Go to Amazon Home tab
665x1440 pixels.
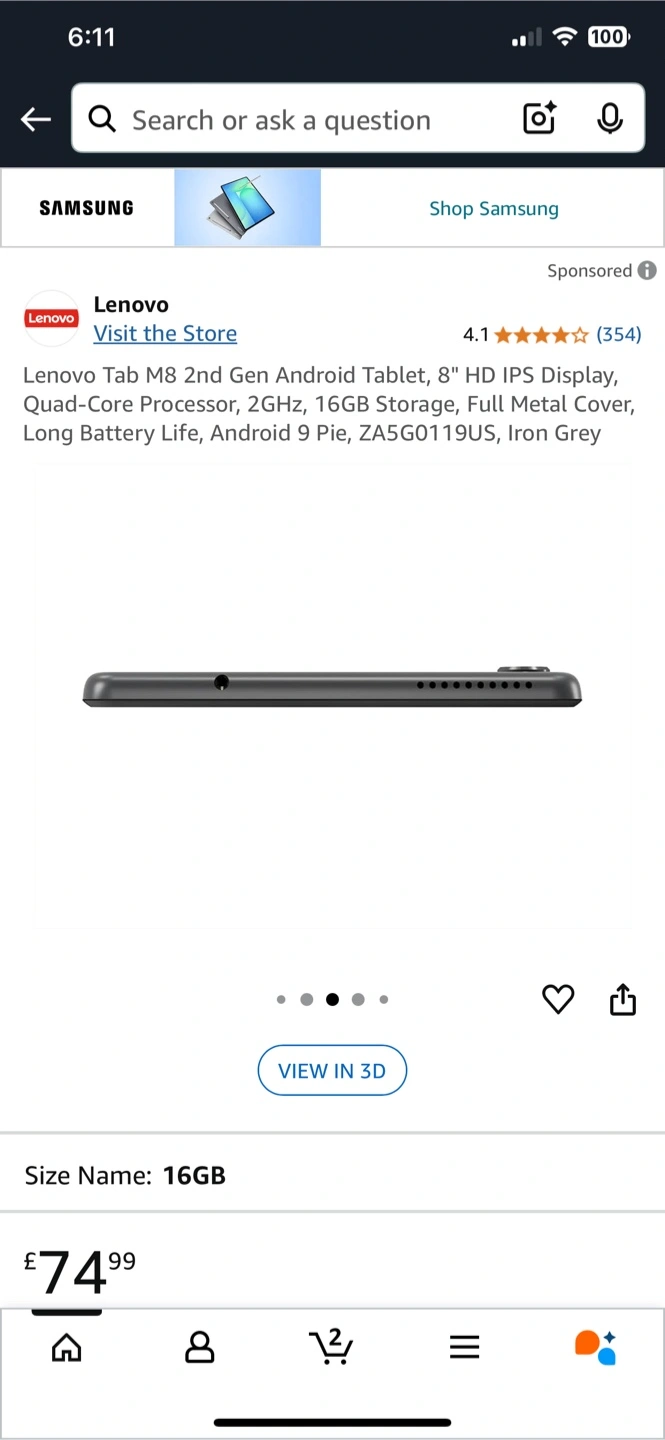click(x=66, y=1347)
